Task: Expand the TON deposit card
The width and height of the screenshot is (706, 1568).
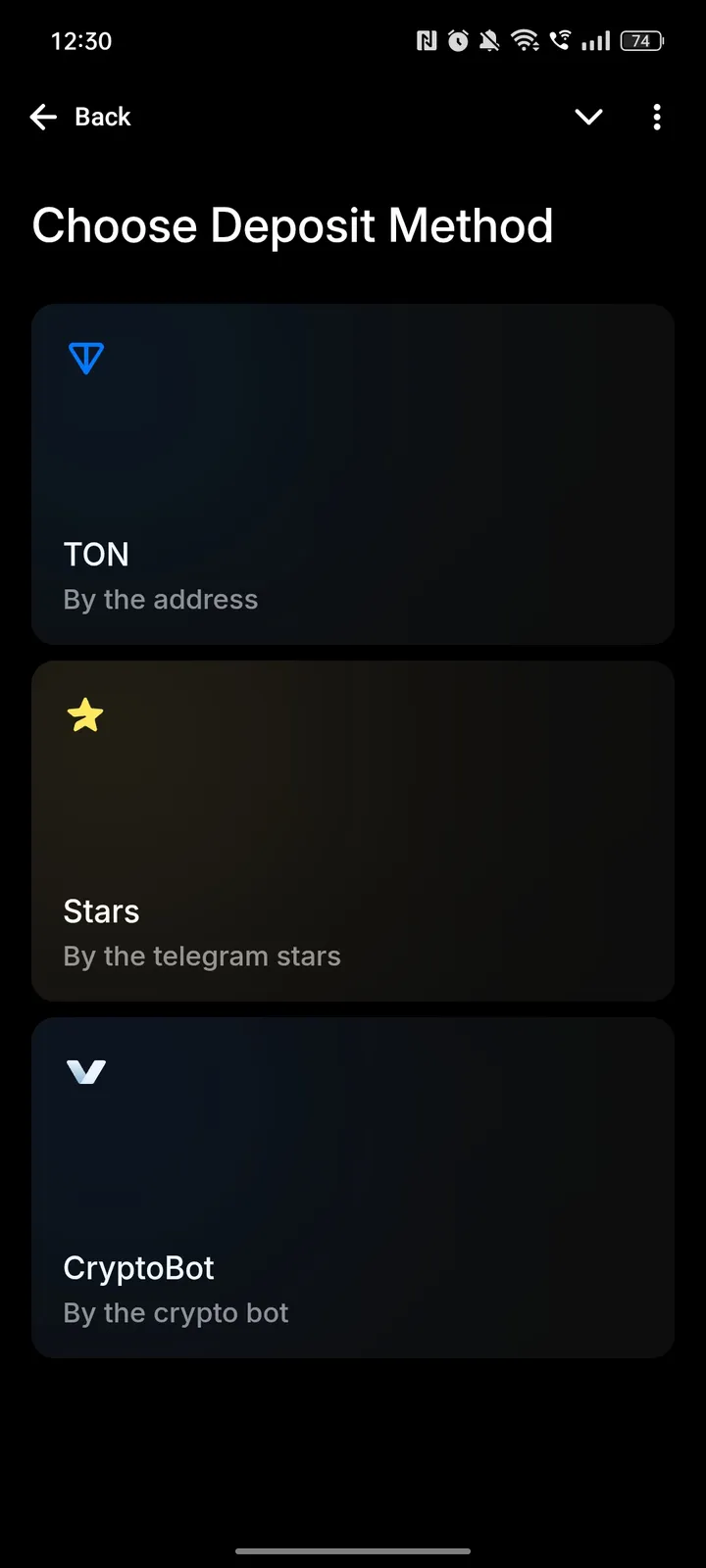Action: 353,475
